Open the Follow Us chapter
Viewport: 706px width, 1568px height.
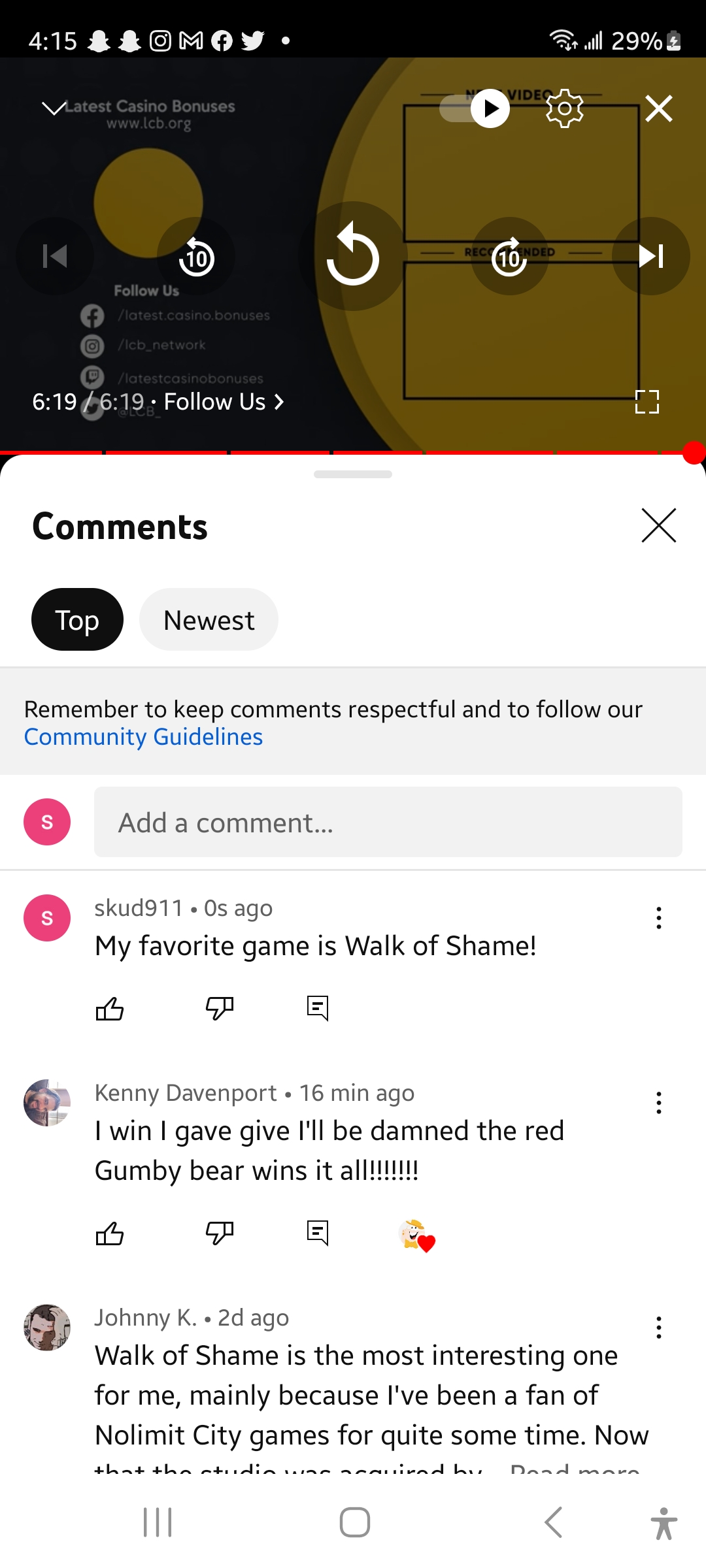click(223, 402)
